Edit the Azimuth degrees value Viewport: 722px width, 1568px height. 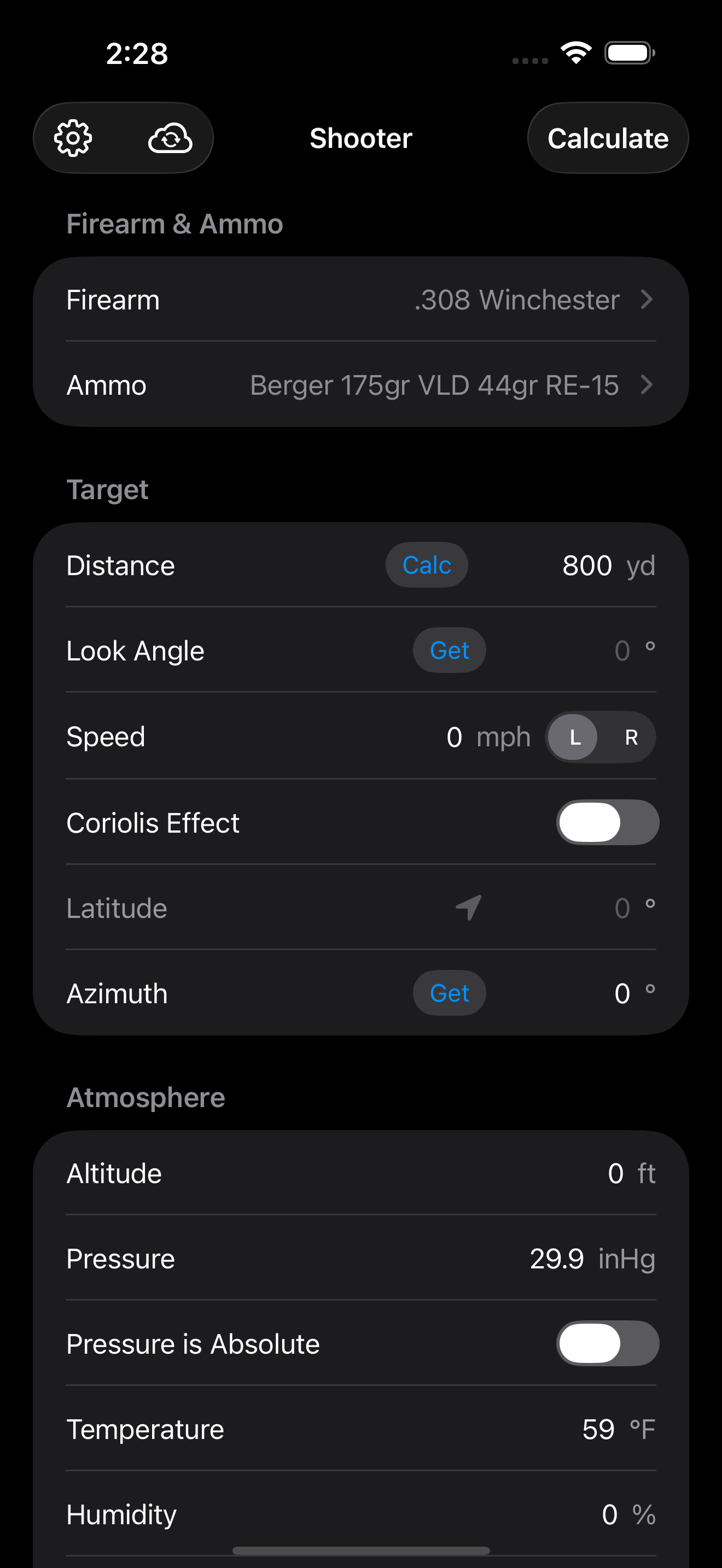(x=621, y=993)
